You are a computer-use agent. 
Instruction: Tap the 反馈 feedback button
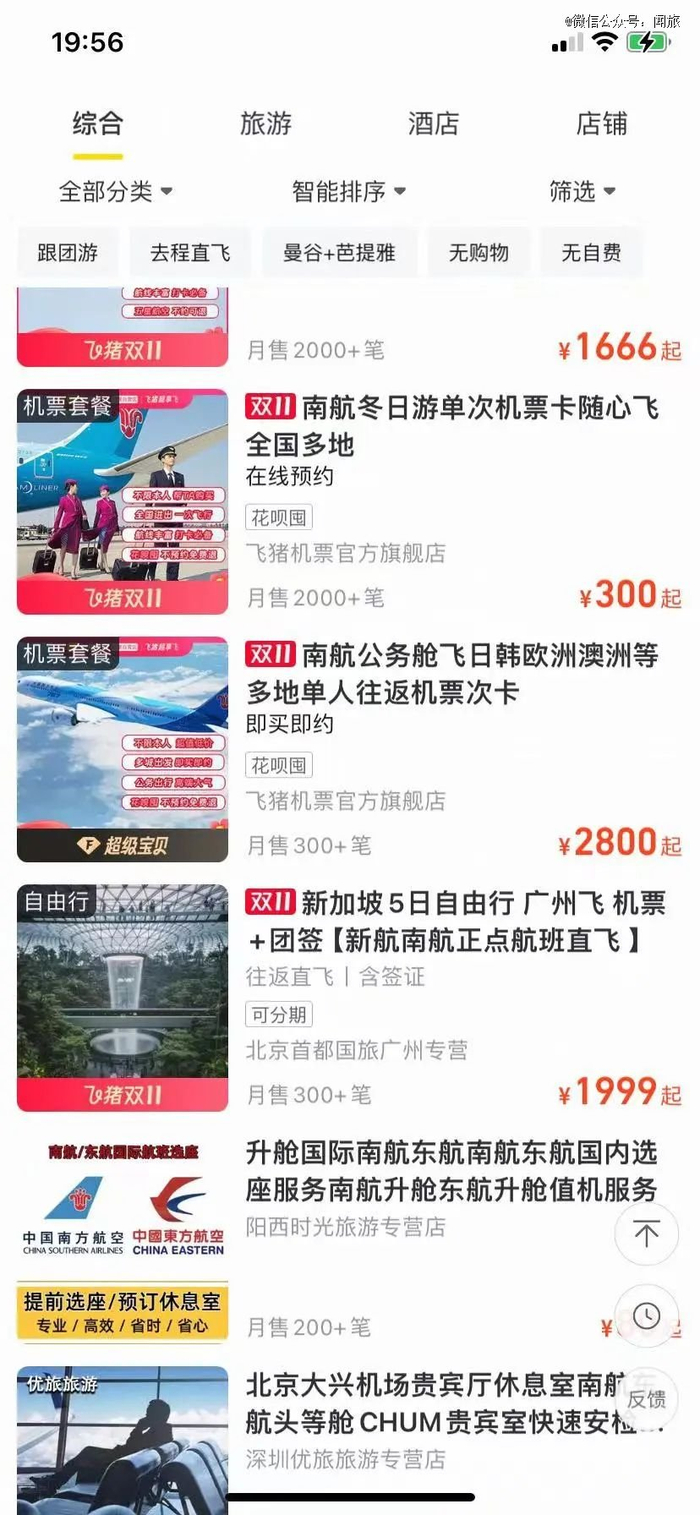(x=646, y=1399)
